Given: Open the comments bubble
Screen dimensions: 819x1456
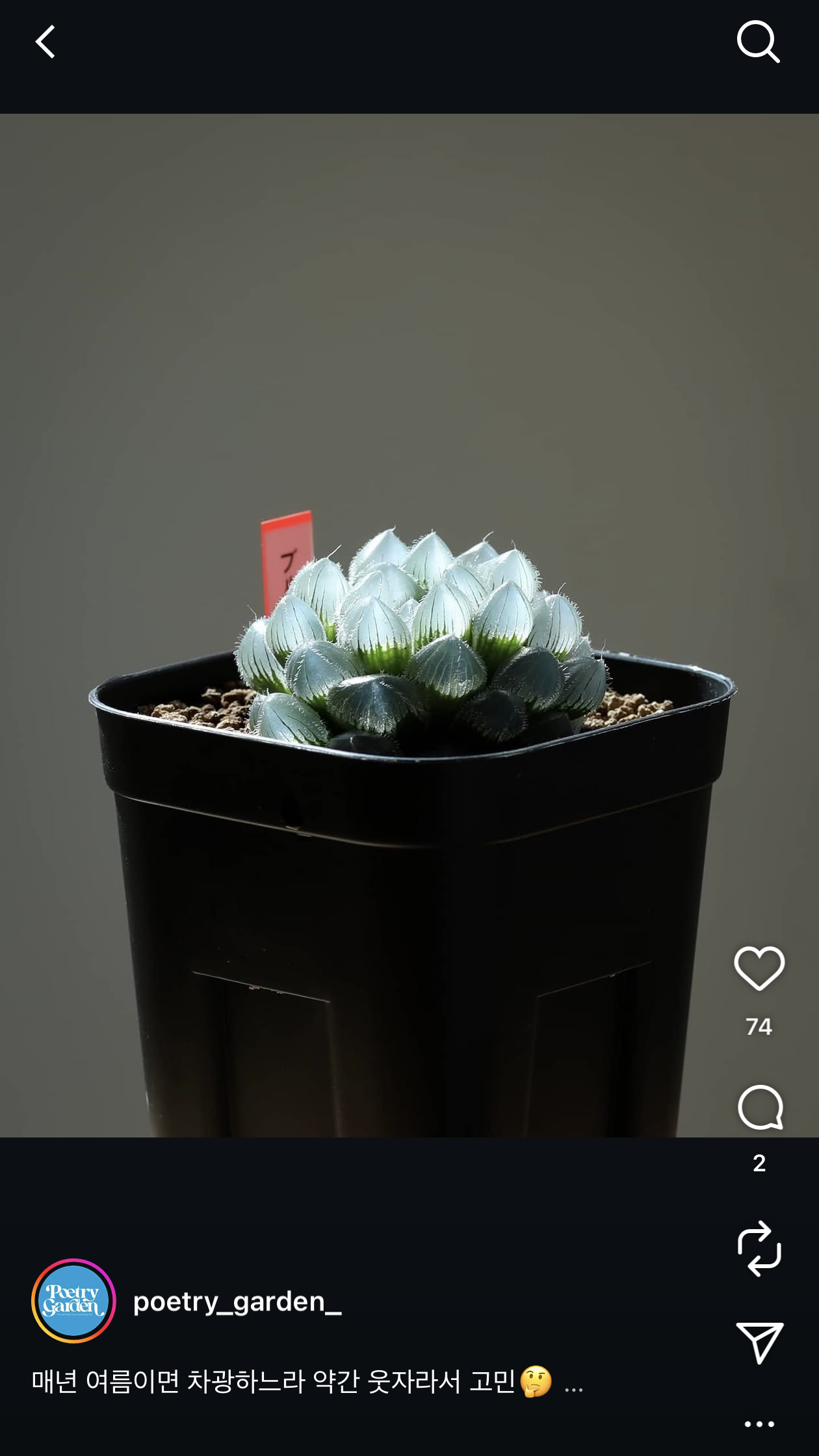Looking at the screenshot, I should coord(759,1108).
